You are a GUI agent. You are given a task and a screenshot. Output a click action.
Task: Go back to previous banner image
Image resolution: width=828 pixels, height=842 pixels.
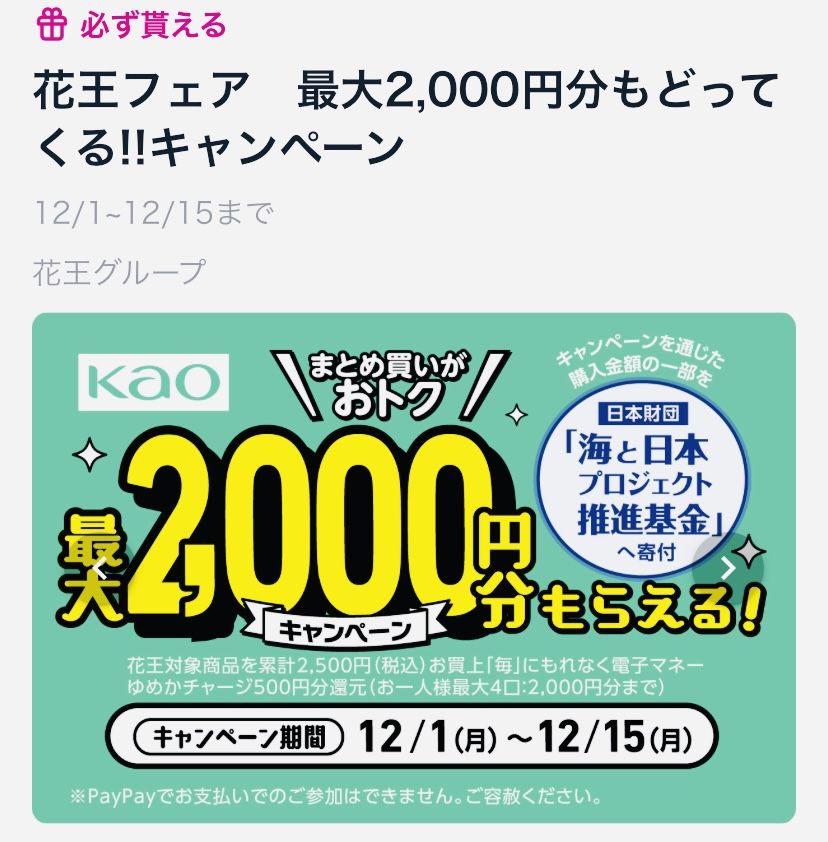[x=99, y=568]
